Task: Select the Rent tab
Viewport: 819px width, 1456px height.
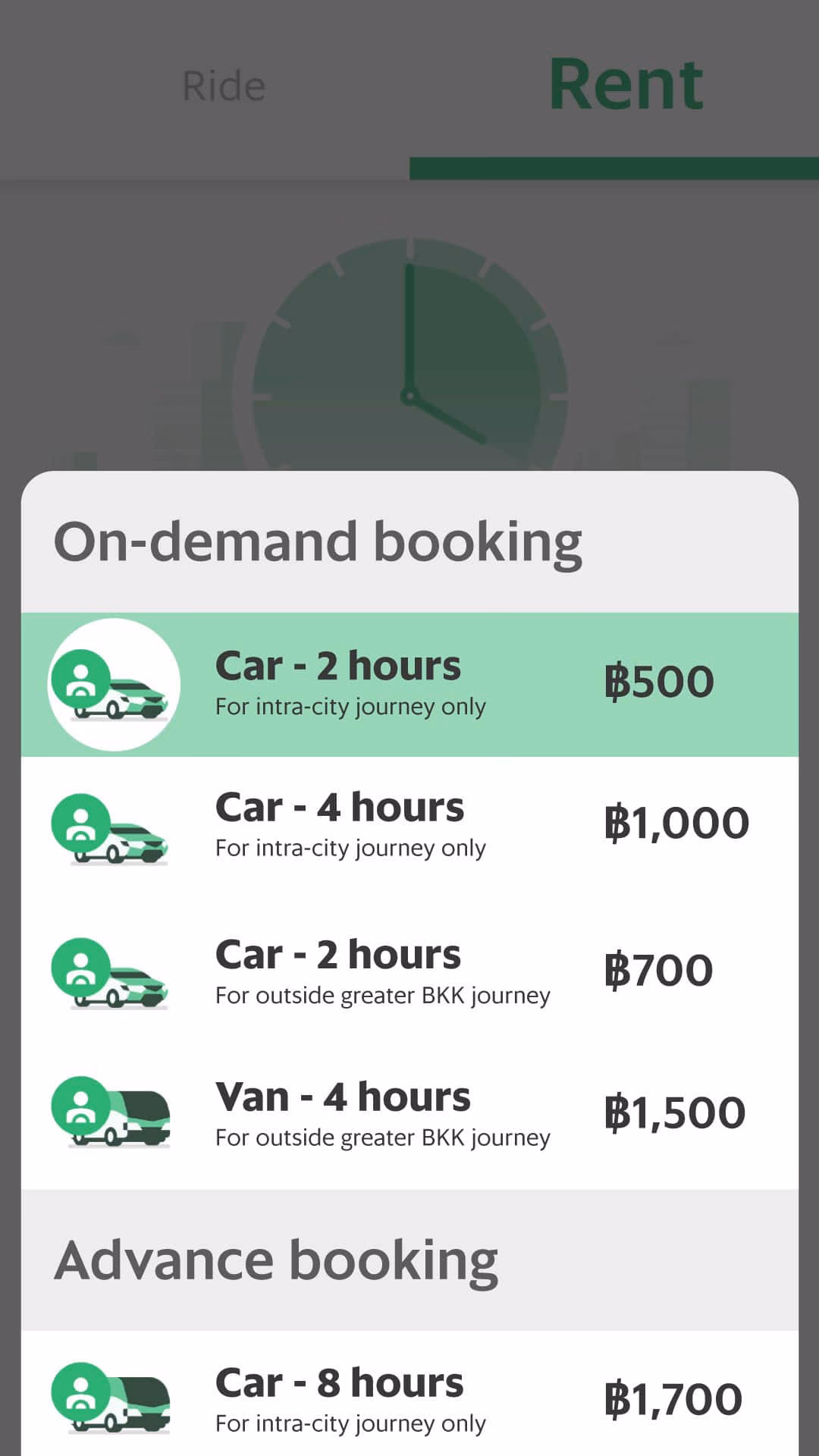Action: (626, 83)
